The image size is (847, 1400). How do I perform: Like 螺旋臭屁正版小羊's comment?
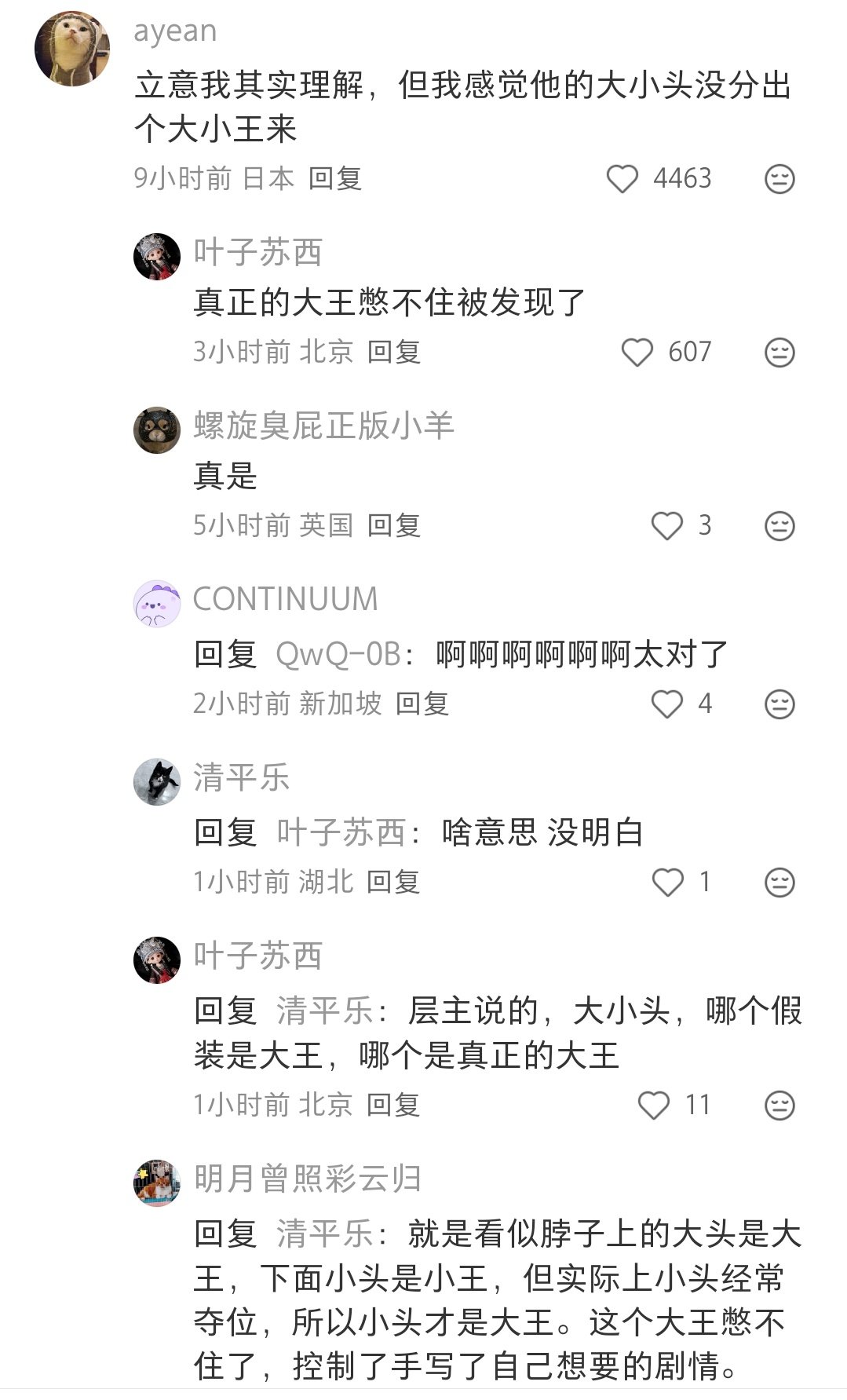[x=667, y=526]
